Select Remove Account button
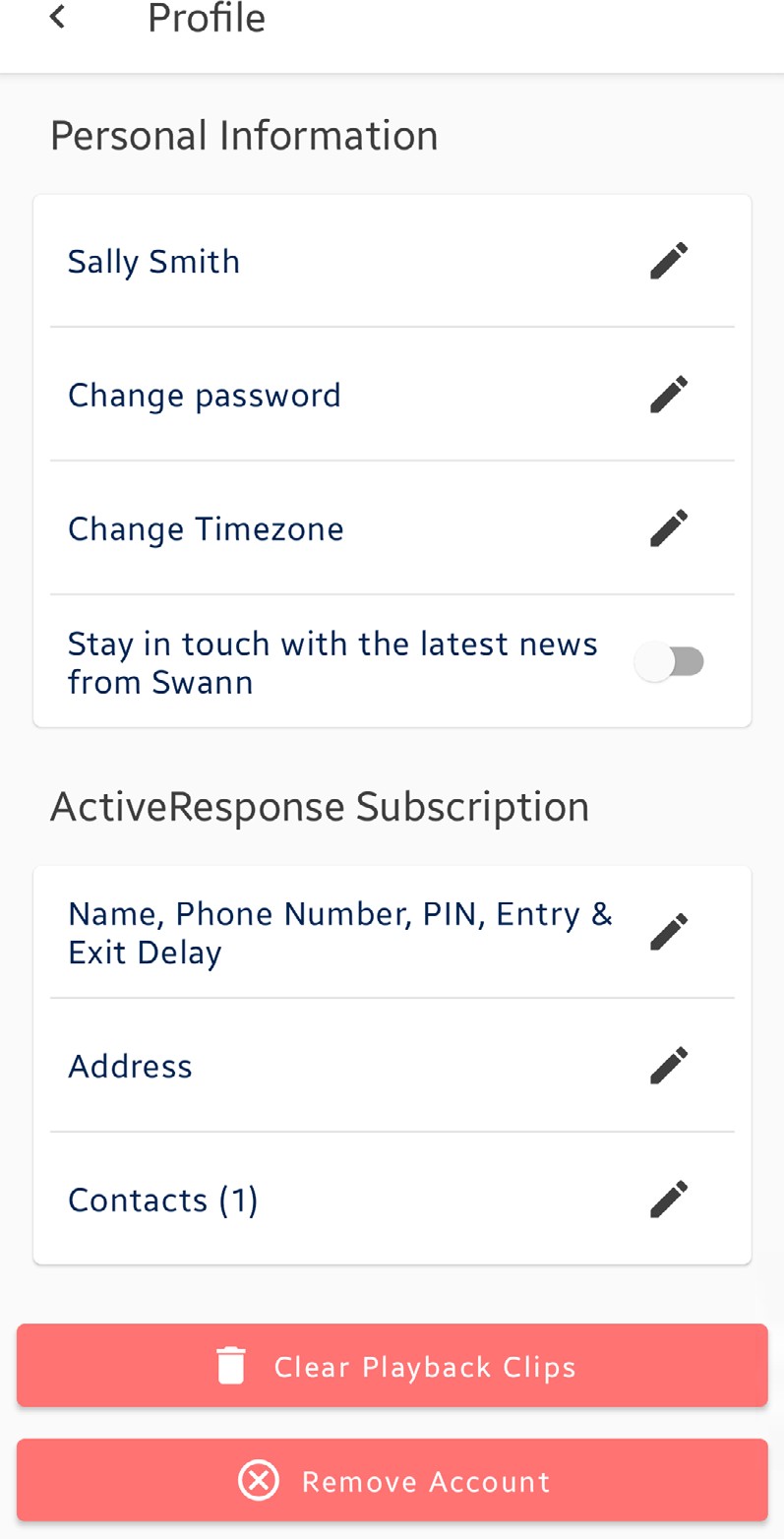784x1539 pixels. 392,1481
